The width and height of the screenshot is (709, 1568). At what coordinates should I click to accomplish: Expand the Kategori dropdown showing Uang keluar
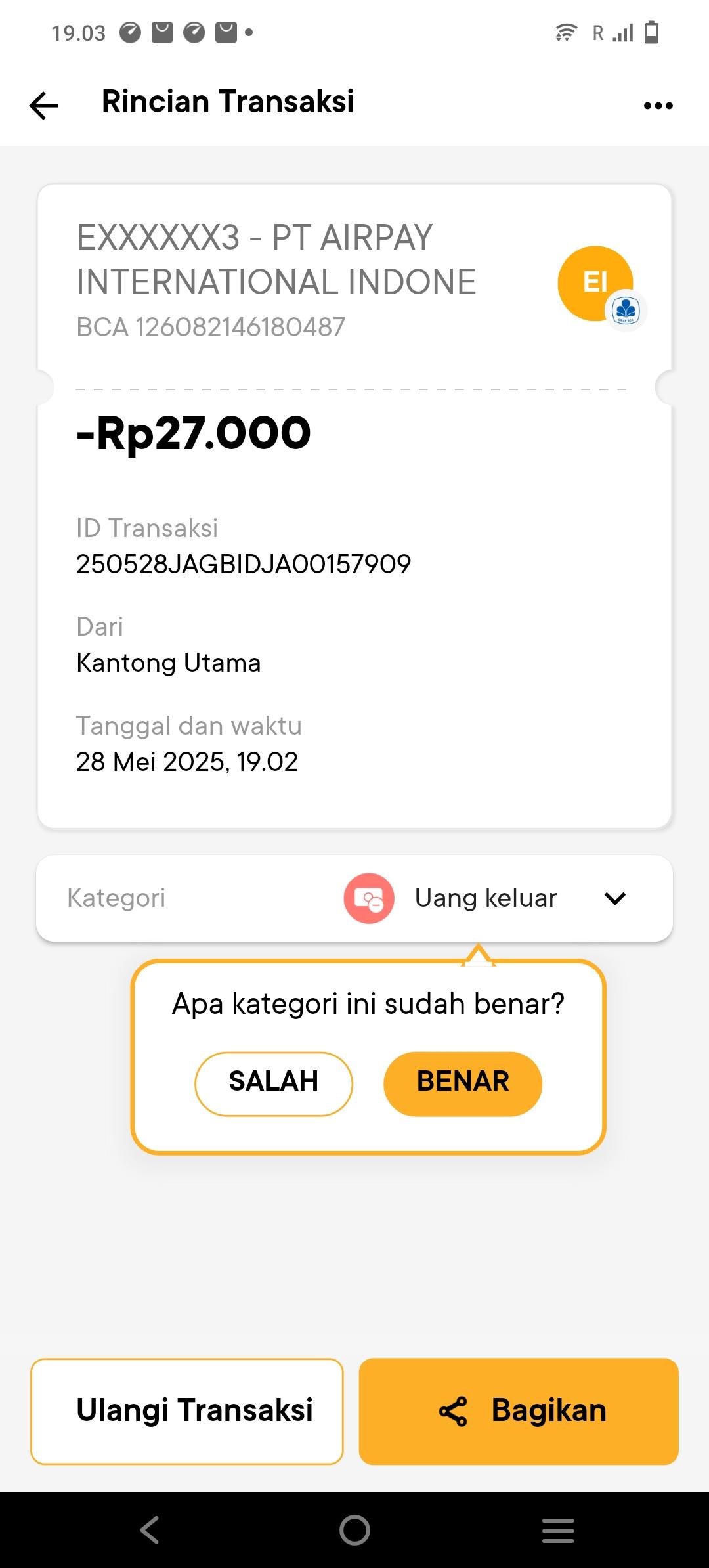614,898
